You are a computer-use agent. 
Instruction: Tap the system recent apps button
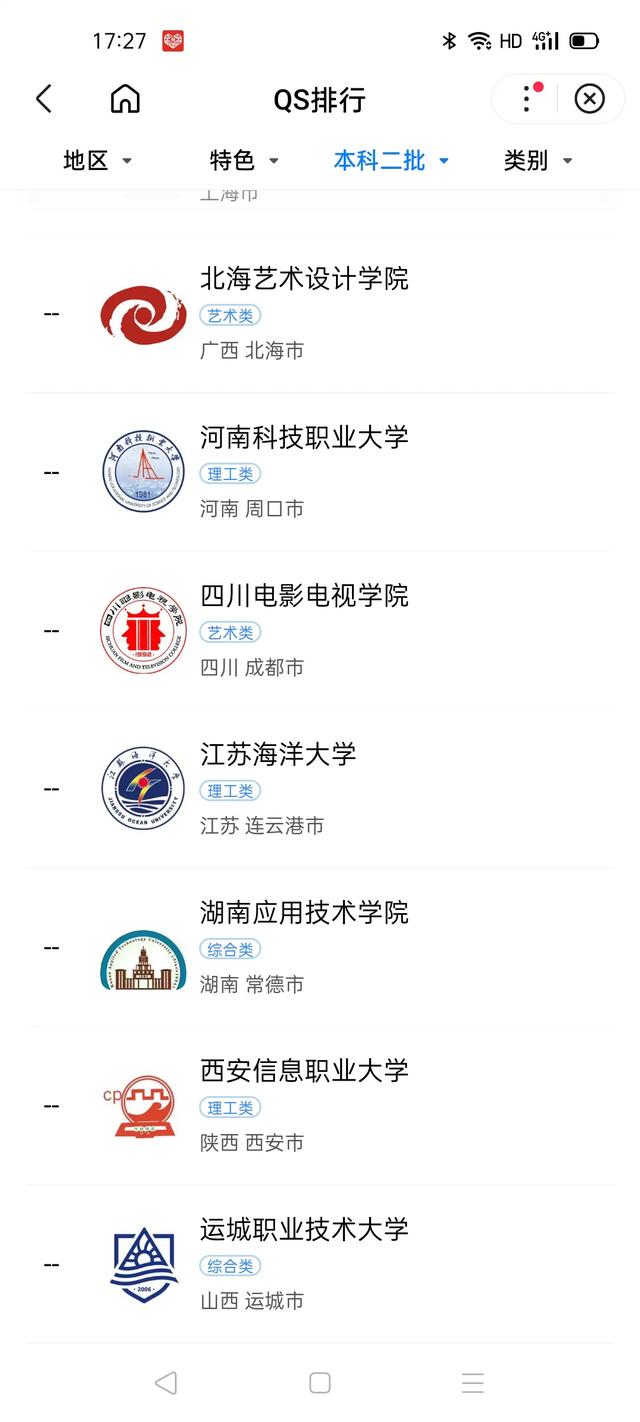click(x=473, y=1383)
